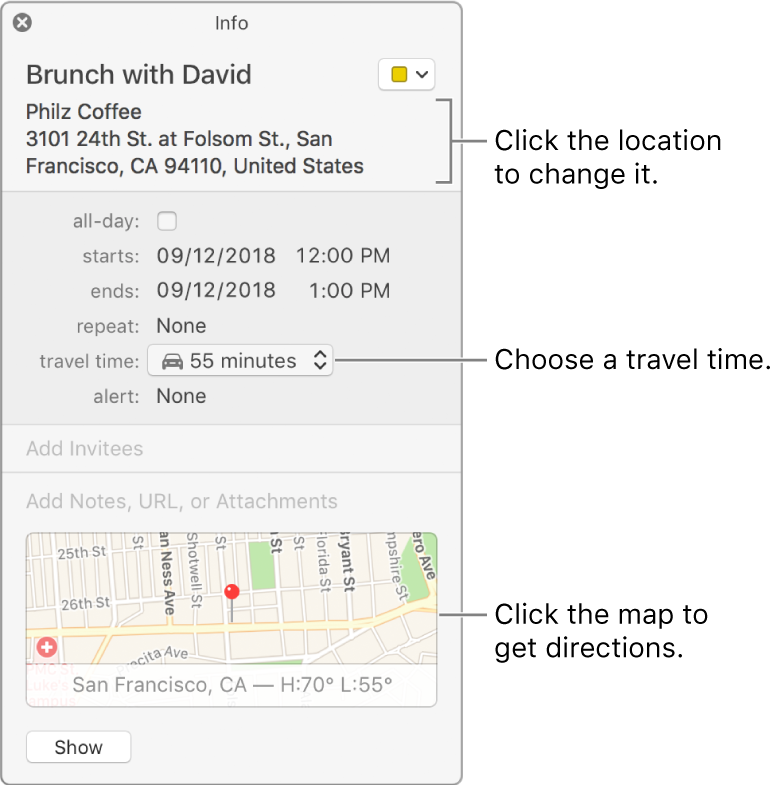Image resolution: width=774 pixels, height=785 pixels.
Task: Select the yellow calendar color swatch
Action: 399,75
